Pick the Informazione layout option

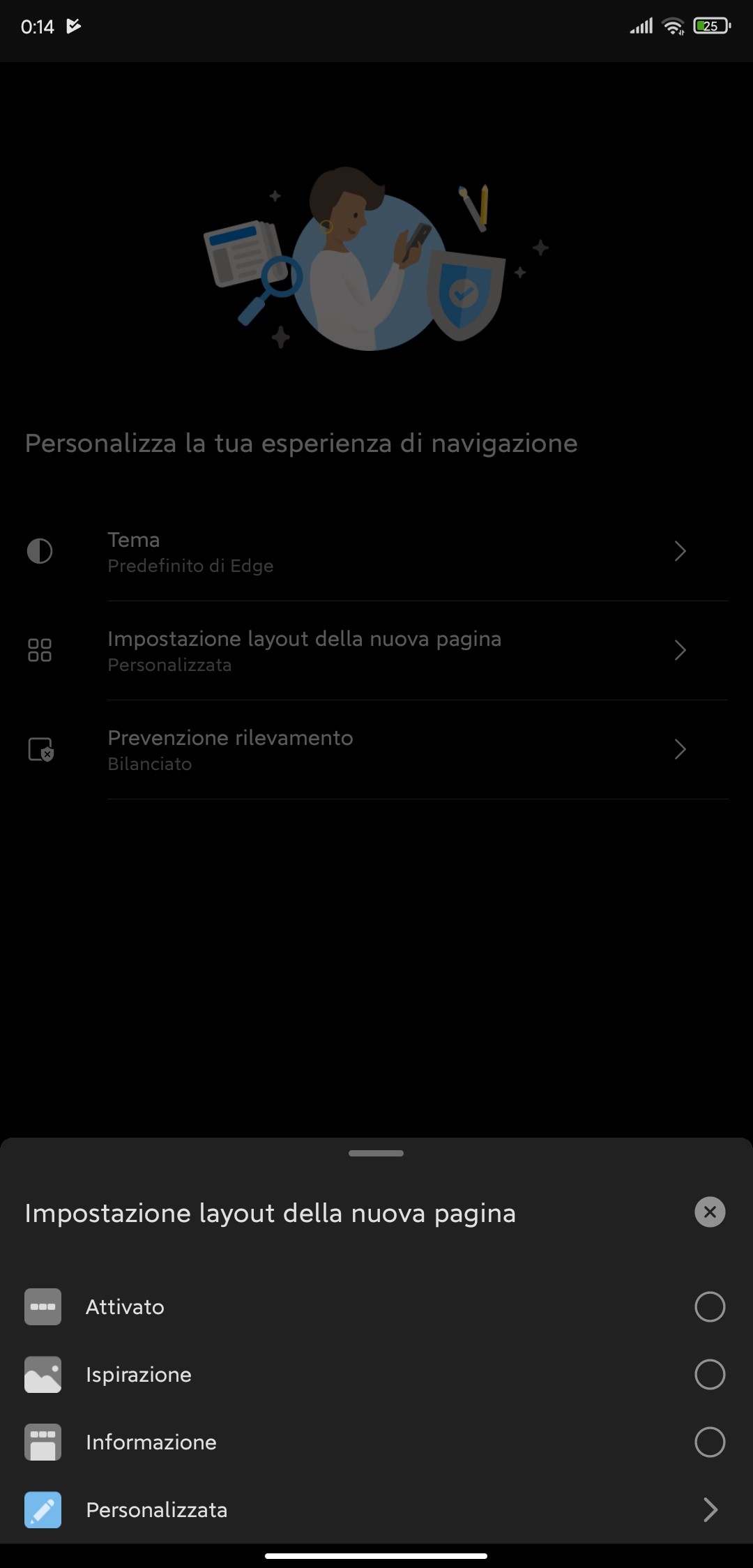coord(710,1442)
